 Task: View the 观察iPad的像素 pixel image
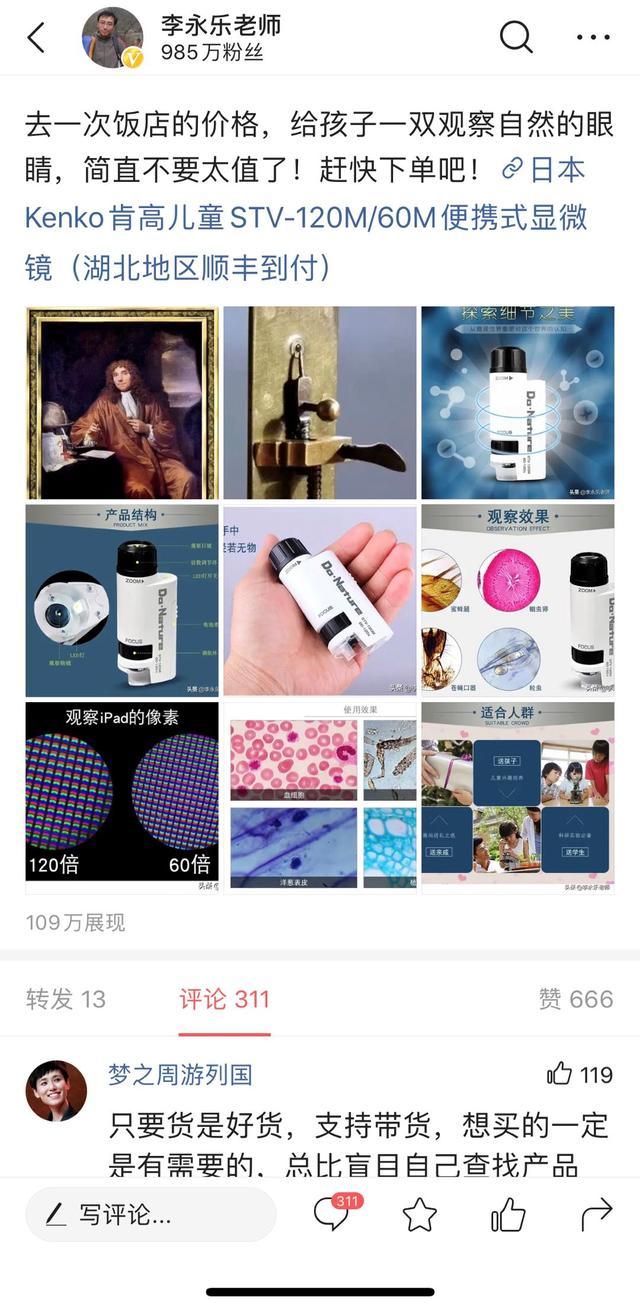pos(122,797)
